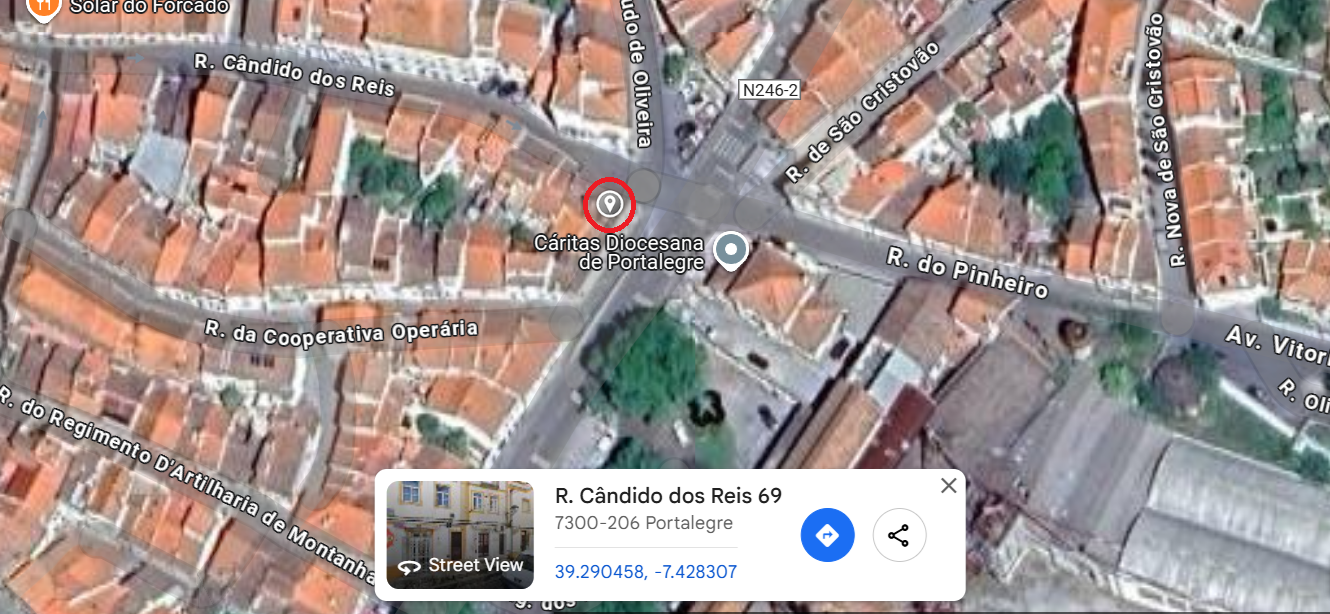Get directions to R. Cândido dos Reis 69
1330x614 pixels.
click(x=827, y=535)
